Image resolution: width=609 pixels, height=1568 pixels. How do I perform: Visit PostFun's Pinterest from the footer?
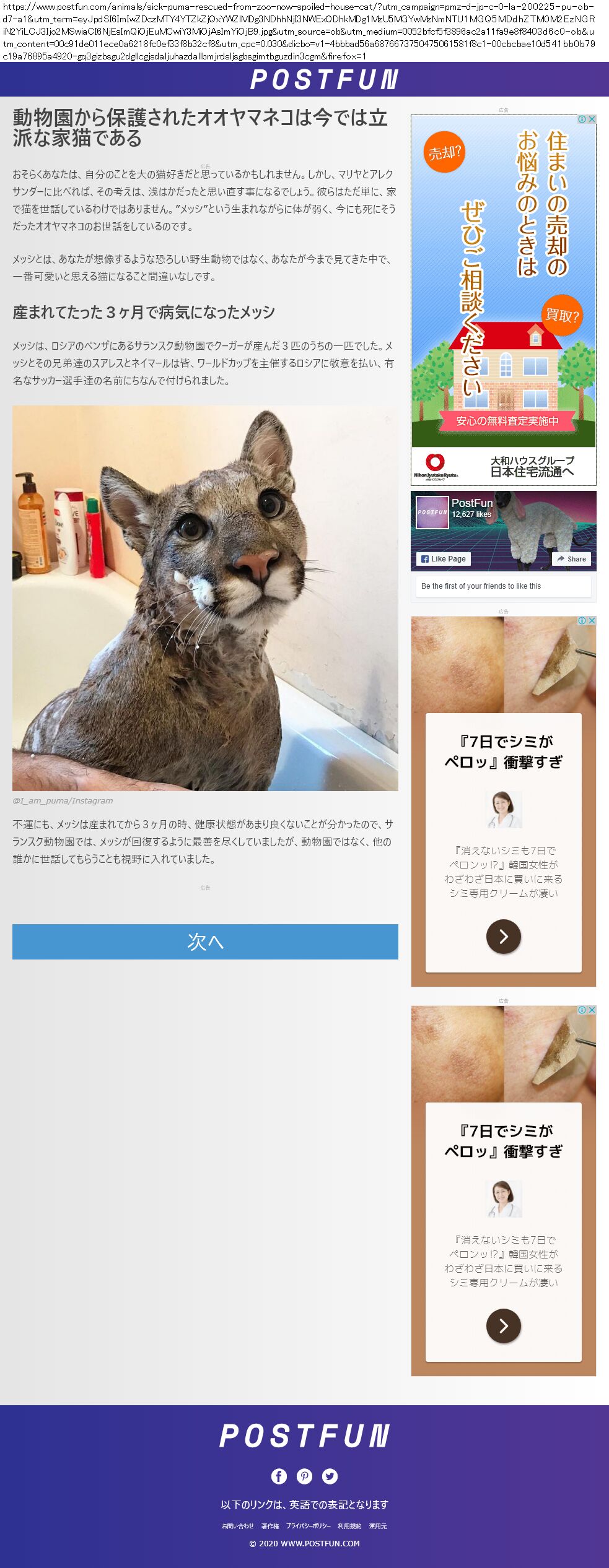coord(304,1476)
